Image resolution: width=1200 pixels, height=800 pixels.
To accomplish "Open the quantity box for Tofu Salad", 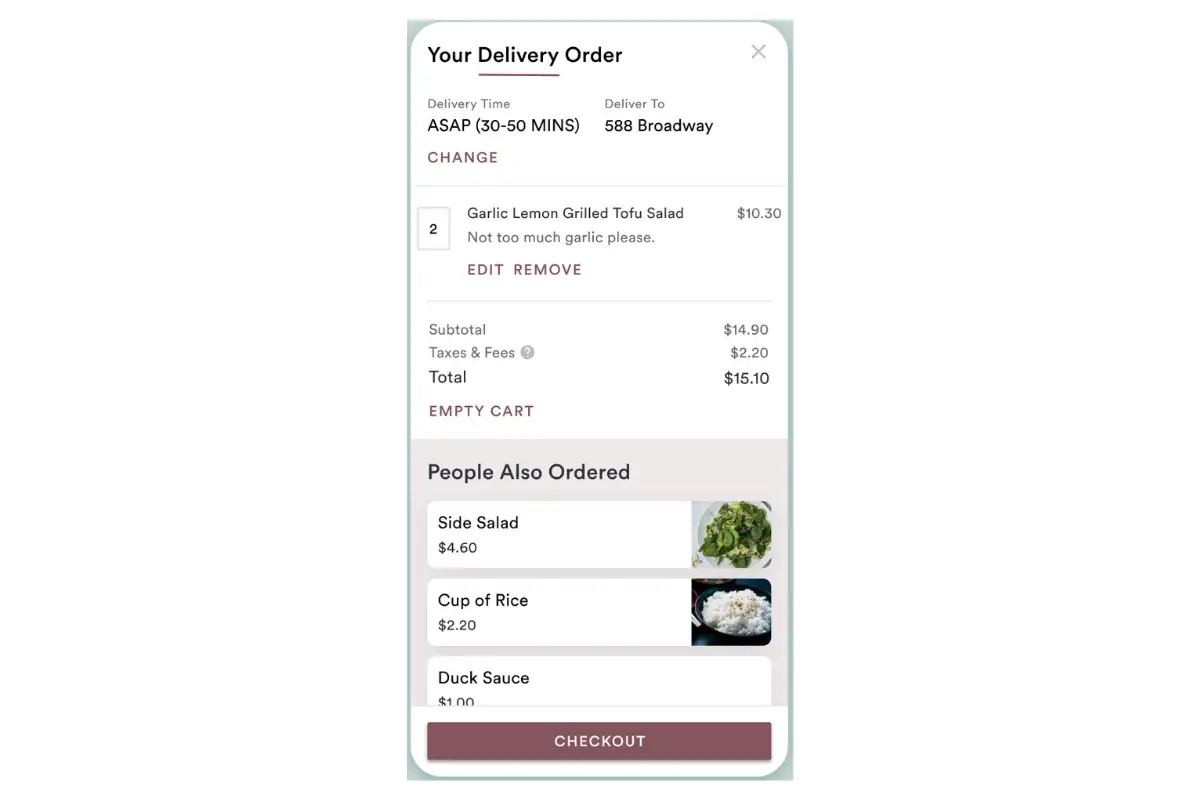I will coord(433,229).
